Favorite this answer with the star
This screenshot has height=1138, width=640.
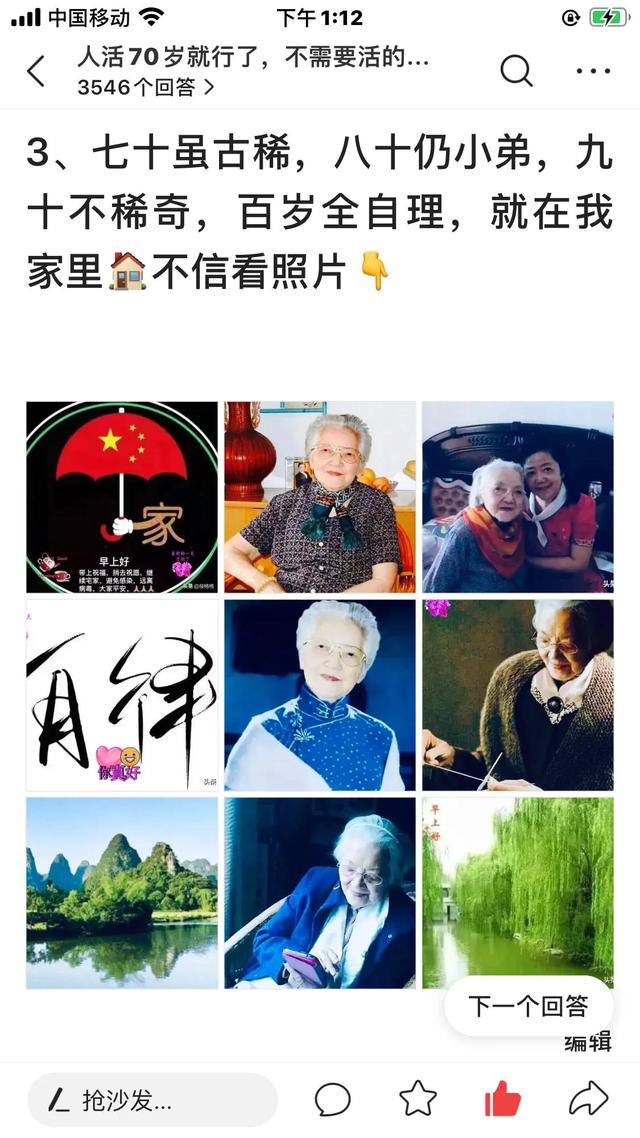click(x=418, y=1100)
